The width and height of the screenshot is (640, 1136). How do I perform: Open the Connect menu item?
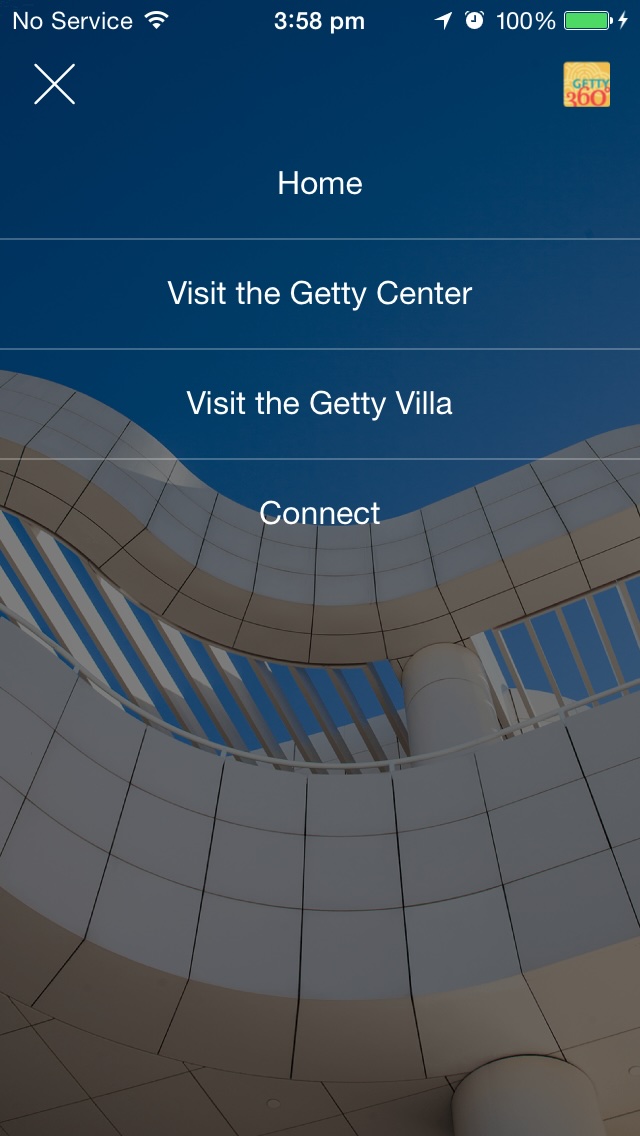(x=320, y=513)
